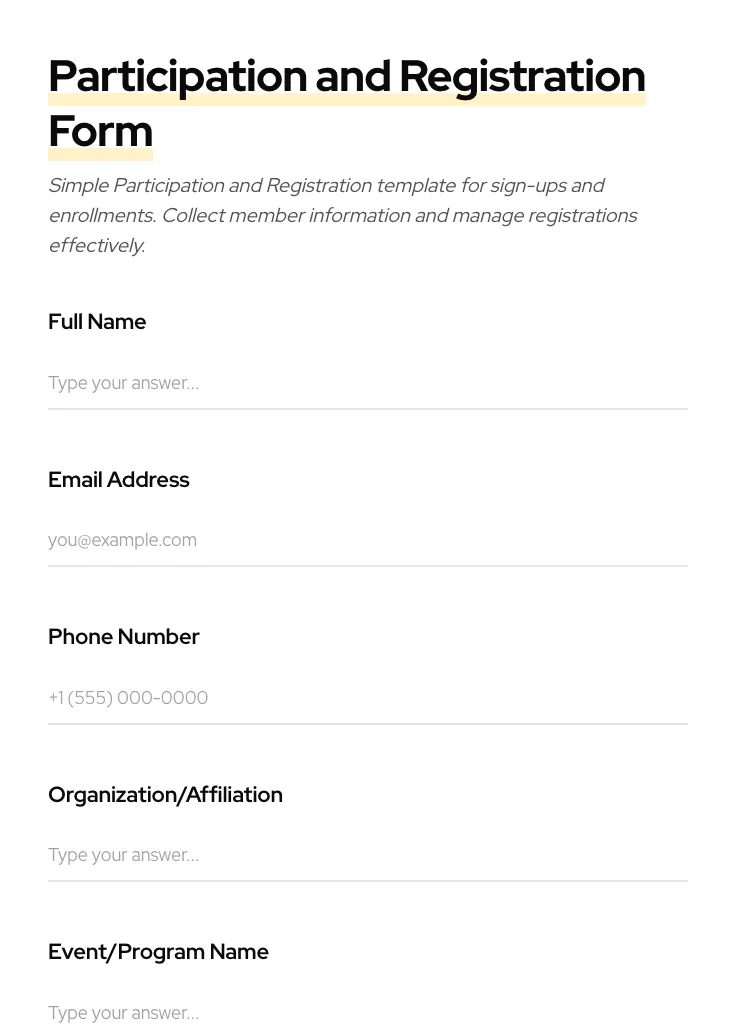Click the underline beneath the Email Address field
736x1024 pixels.
coord(368,565)
